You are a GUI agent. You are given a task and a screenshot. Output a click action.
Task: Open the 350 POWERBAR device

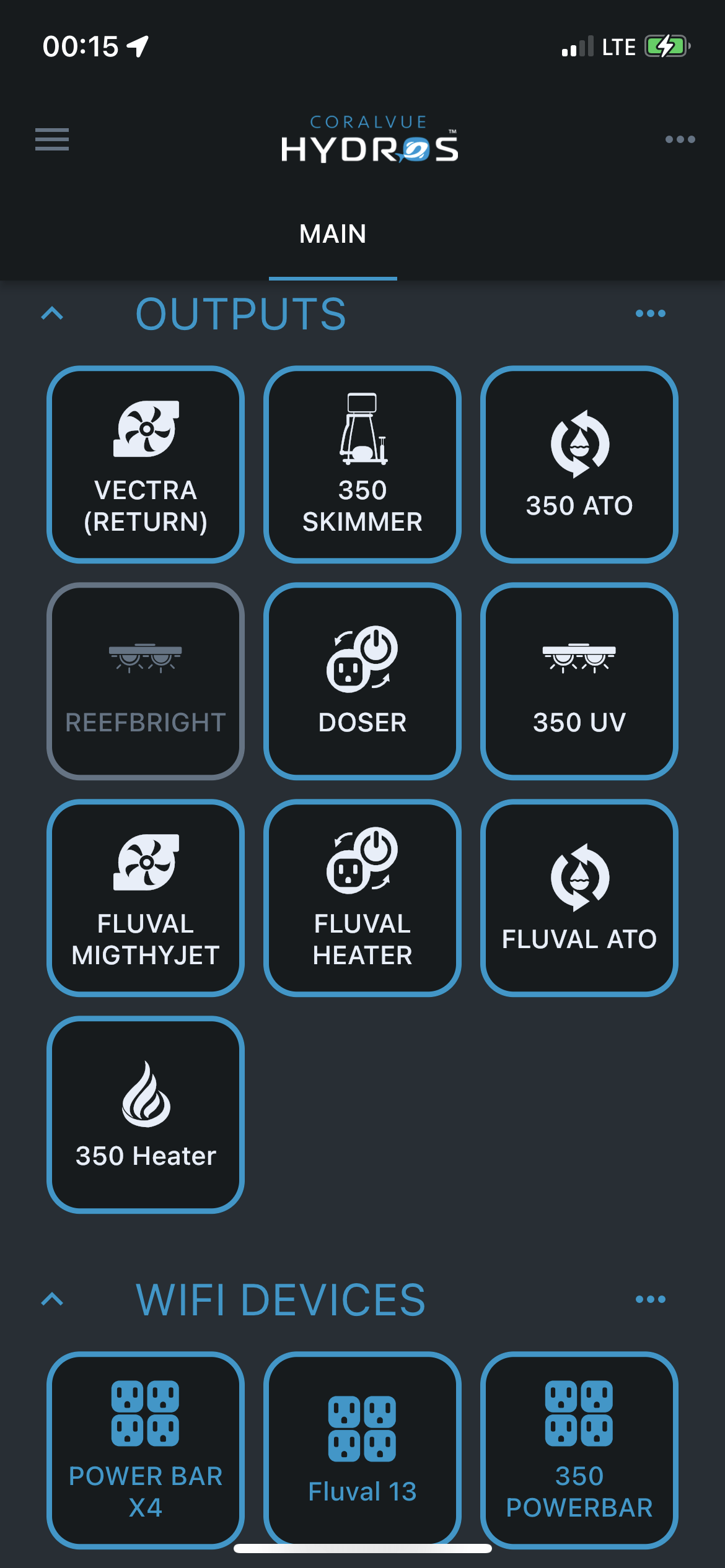click(579, 1450)
